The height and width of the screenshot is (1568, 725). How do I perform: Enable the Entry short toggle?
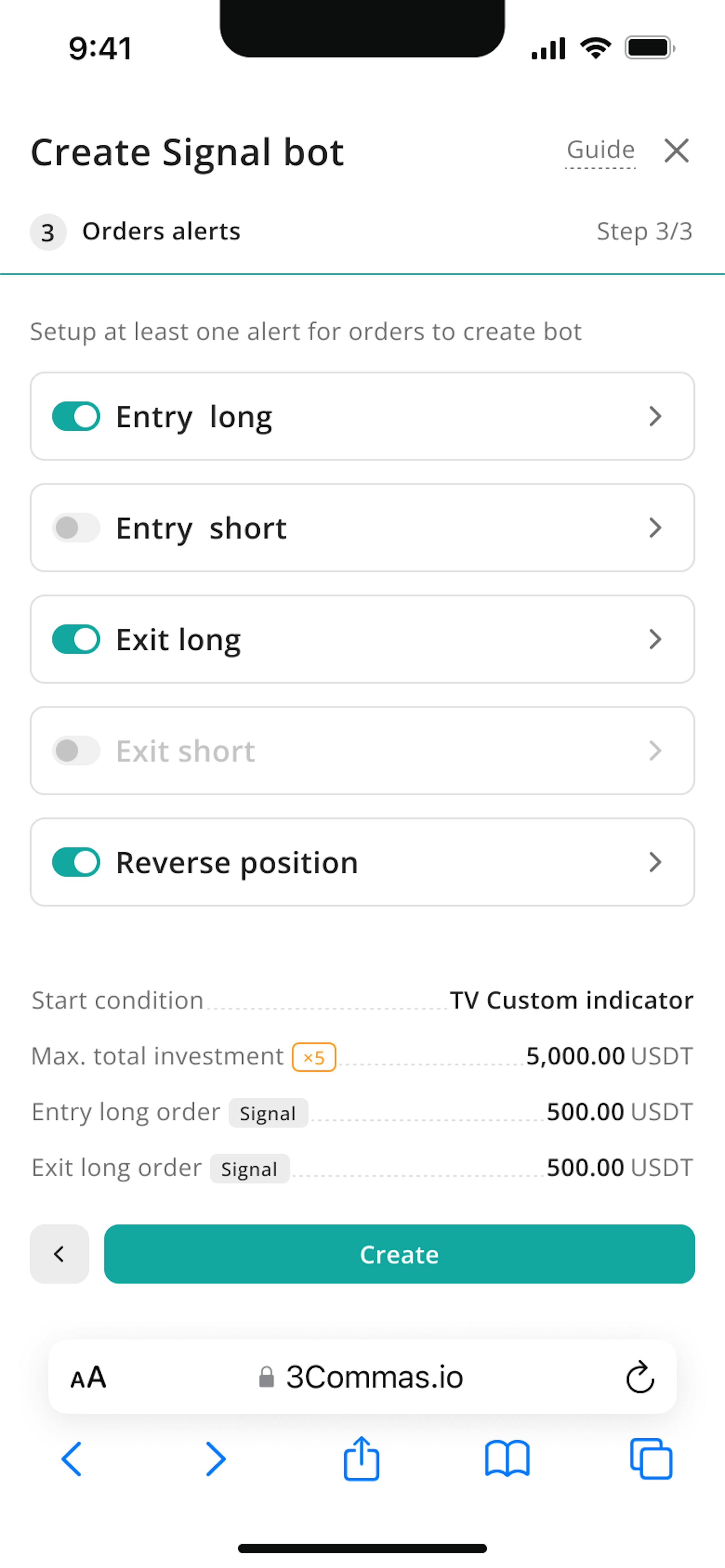coord(75,528)
